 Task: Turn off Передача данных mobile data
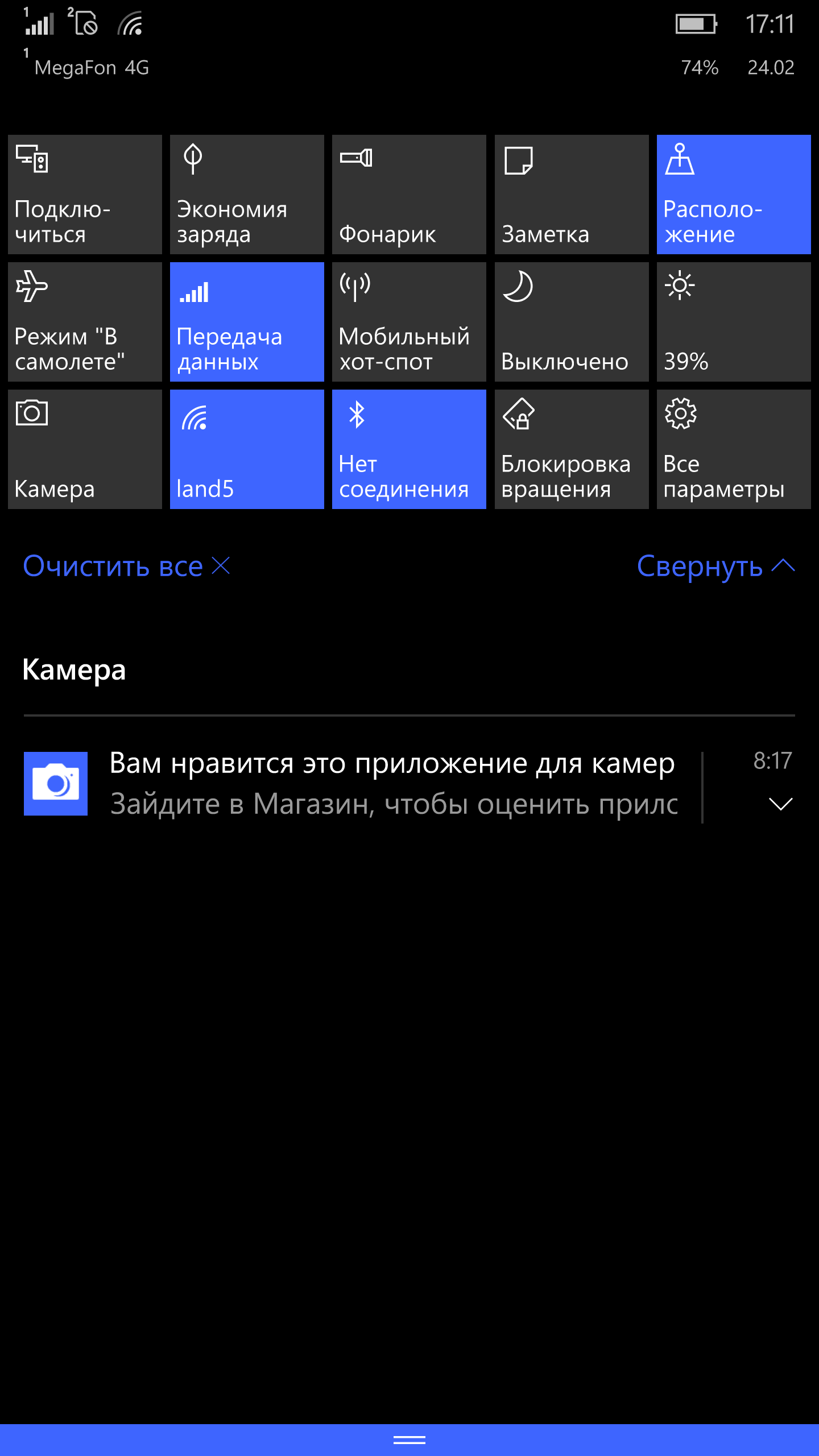tap(247, 322)
